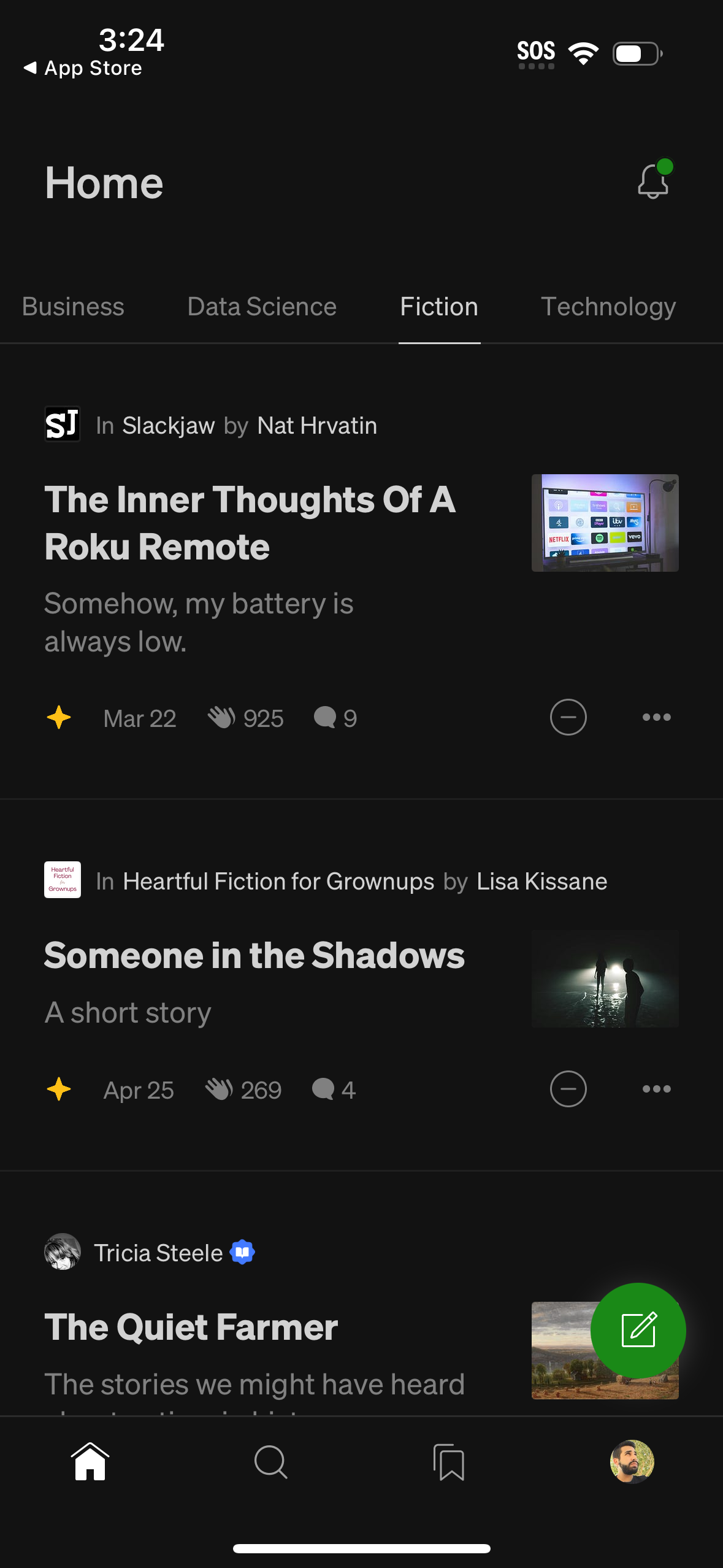Open notifications via the bell icon
This screenshot has width=723, height=1568.
pos(652,182)
